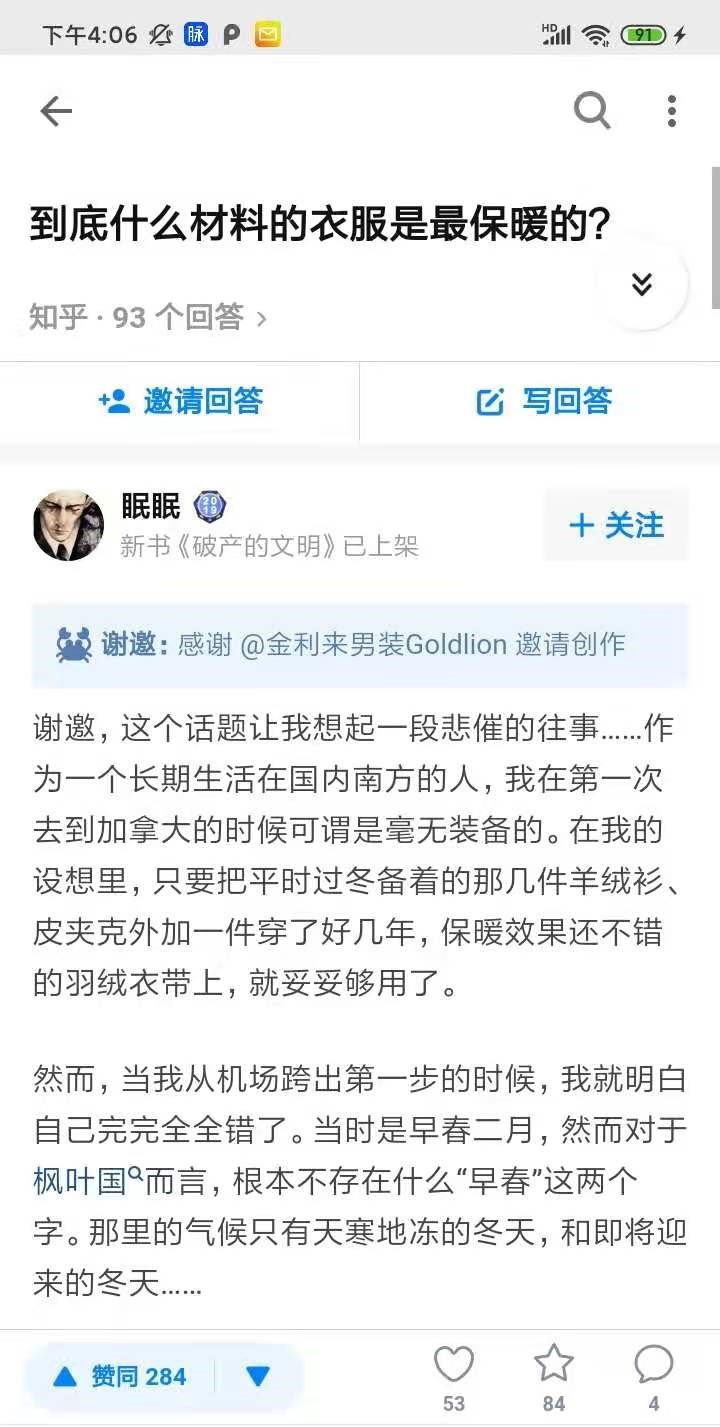The width and height of the screenshot is (720, 1427).
Task: Follow 眠眠 with the 关注 button
Action: 616,525
